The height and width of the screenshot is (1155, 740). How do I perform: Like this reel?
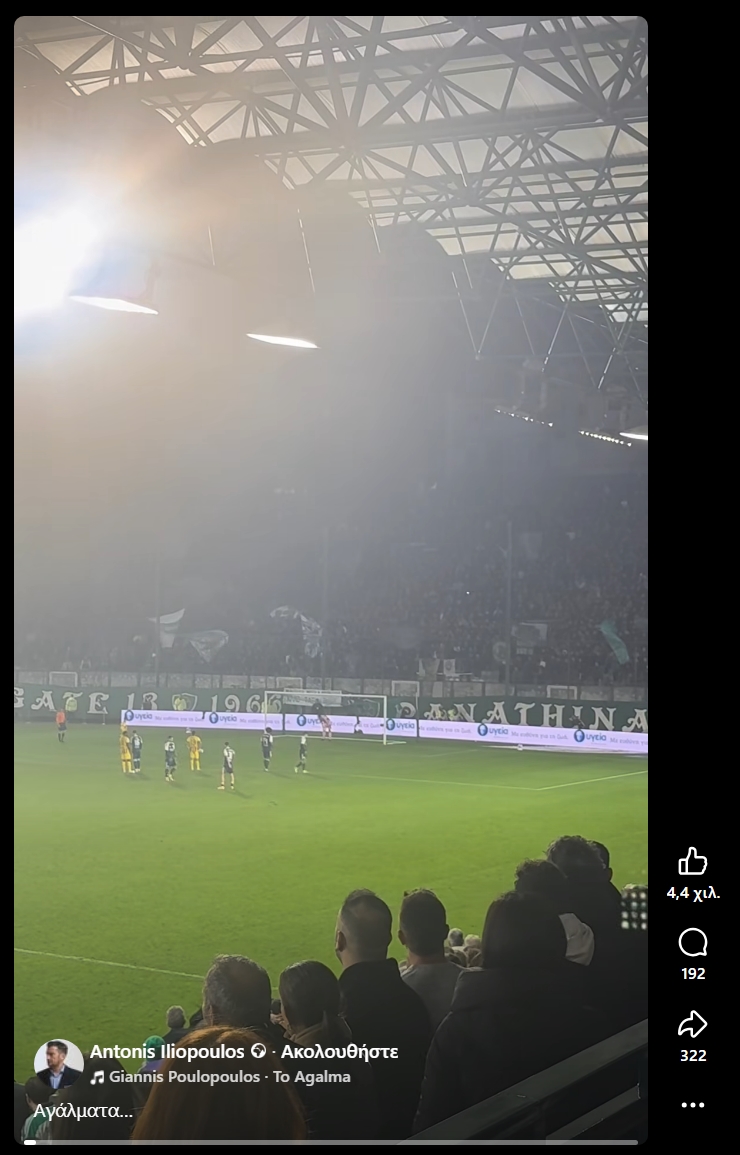692,862
